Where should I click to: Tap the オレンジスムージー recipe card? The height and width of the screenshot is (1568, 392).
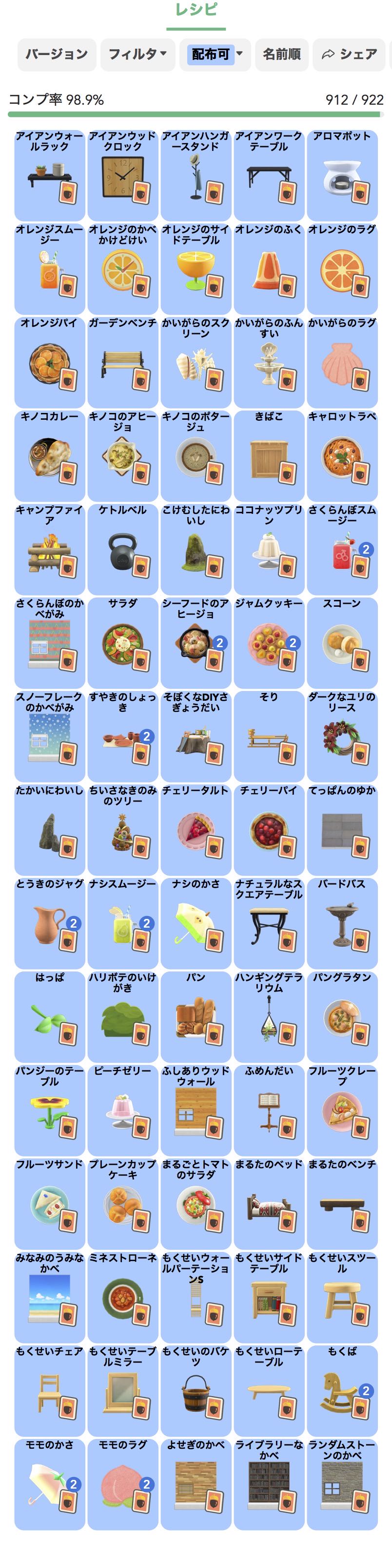(x=49, y=269)
